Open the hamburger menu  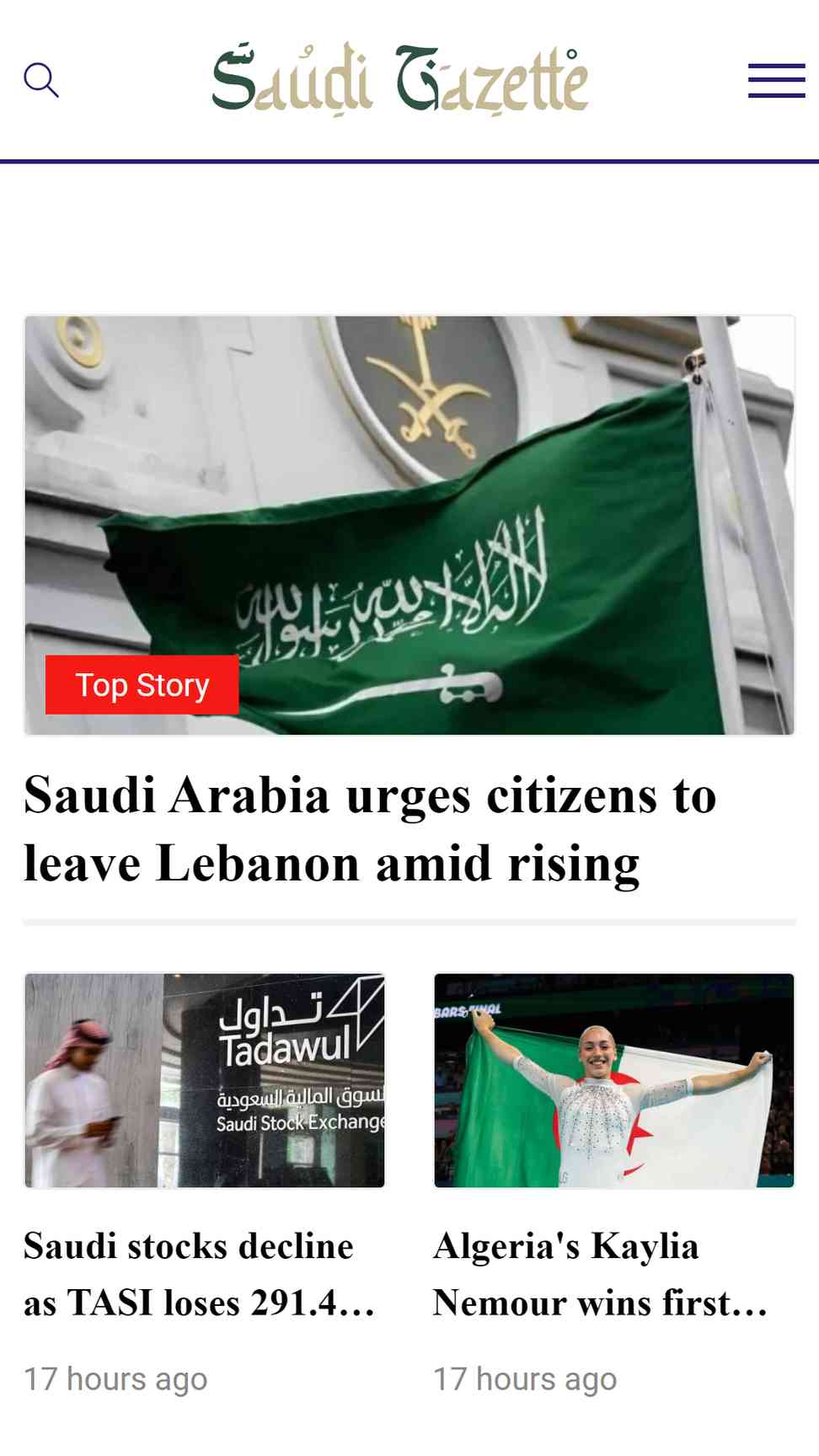coord(776,81)
